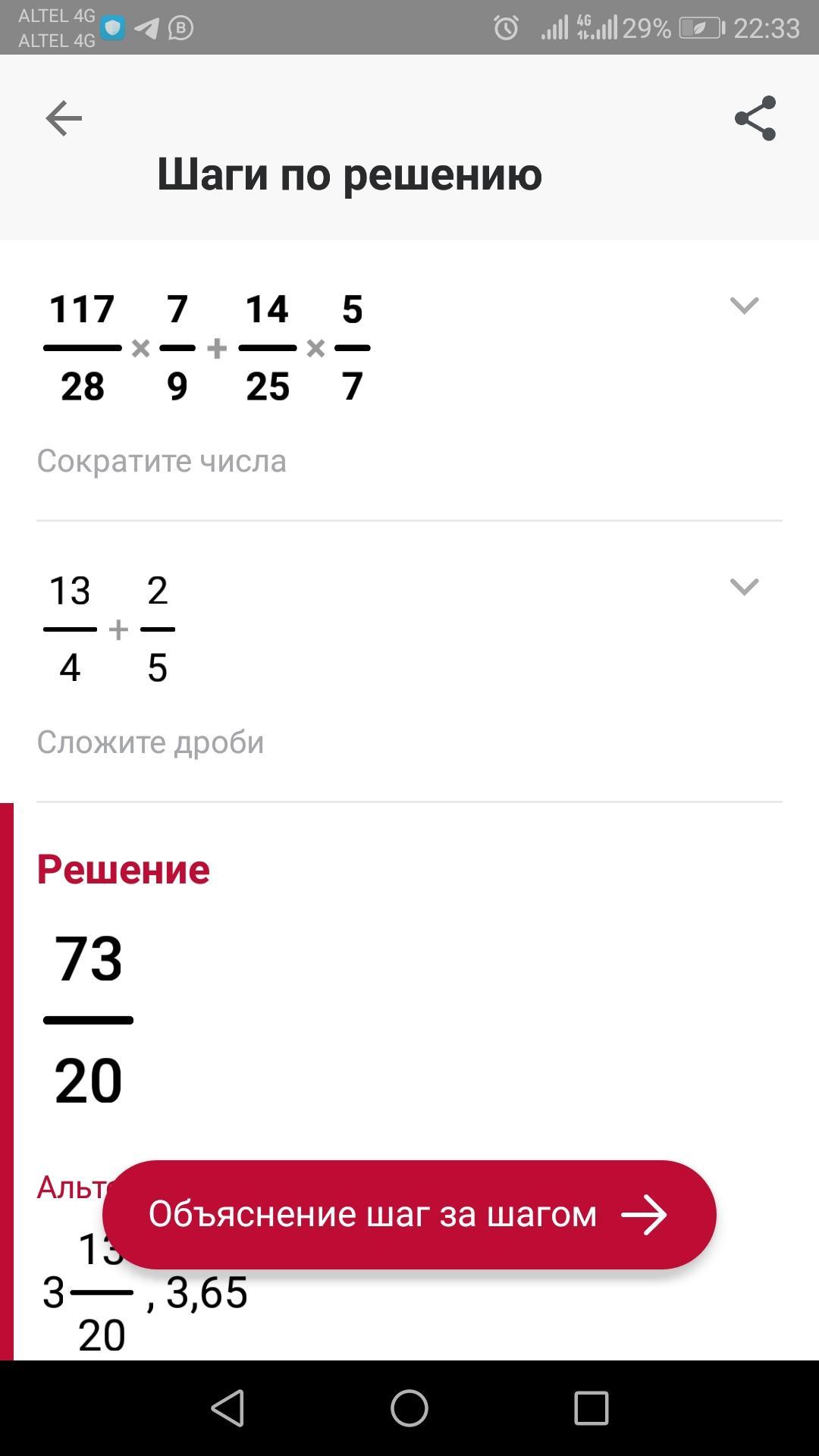Go back using the top arrow
This screenshot has width=819, height=1456.
[64, 118]
